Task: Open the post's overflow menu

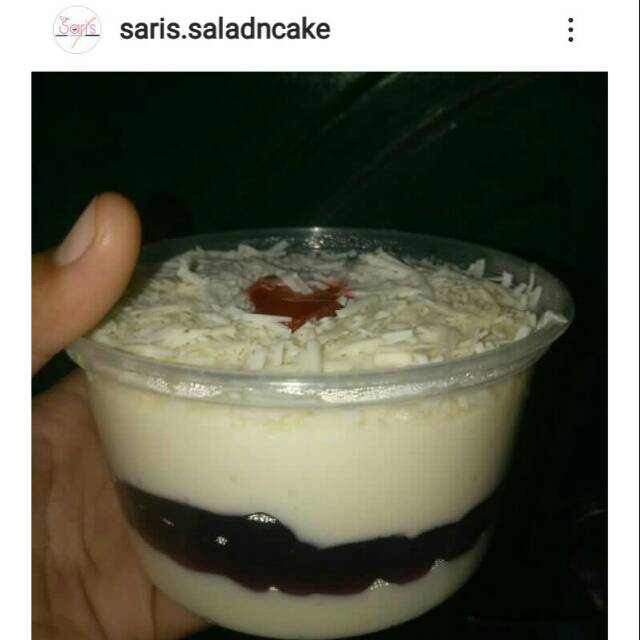Action: pos(570,30)
